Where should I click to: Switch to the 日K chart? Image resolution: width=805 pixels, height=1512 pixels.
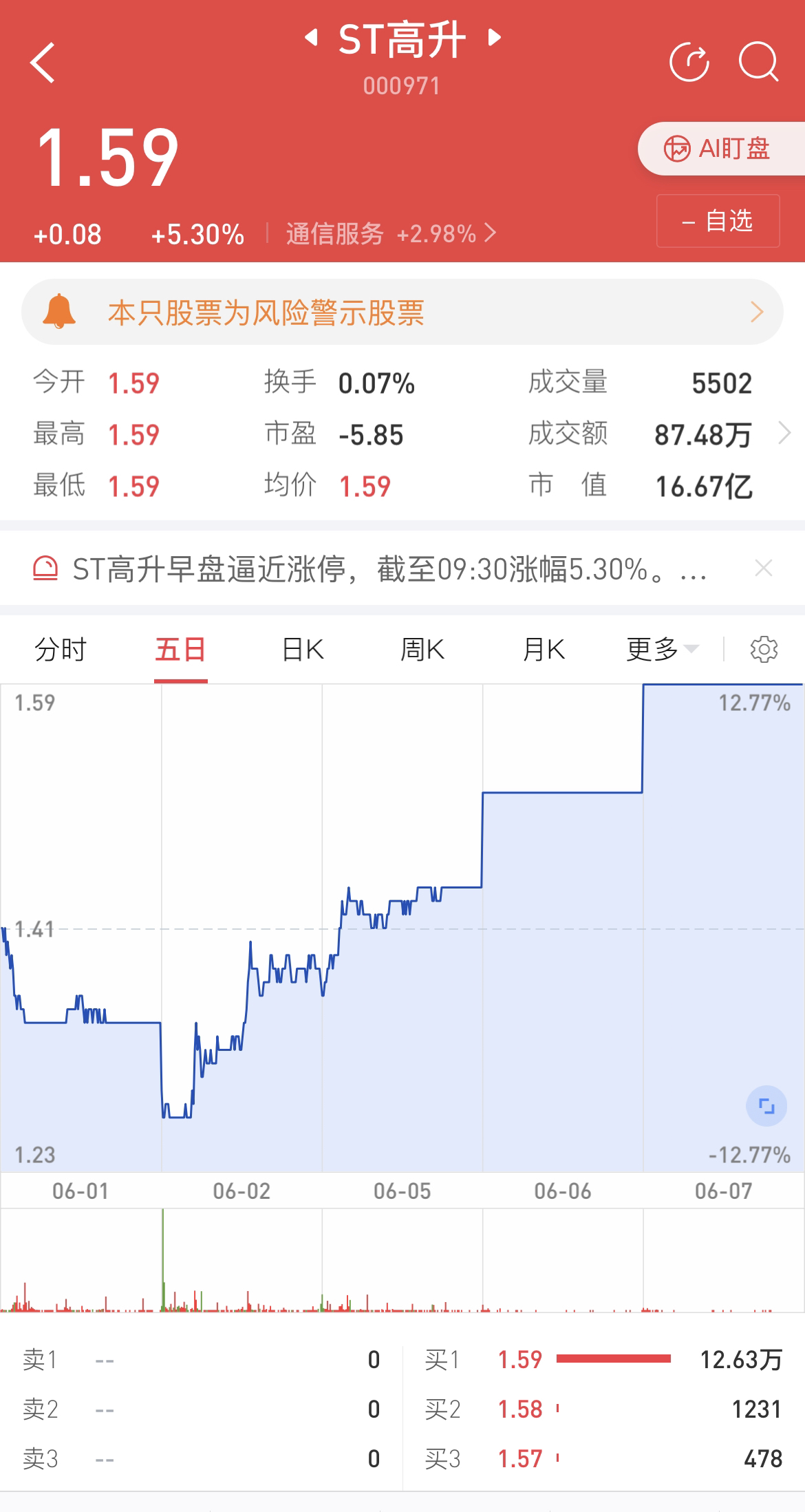(x=303, y=649)
